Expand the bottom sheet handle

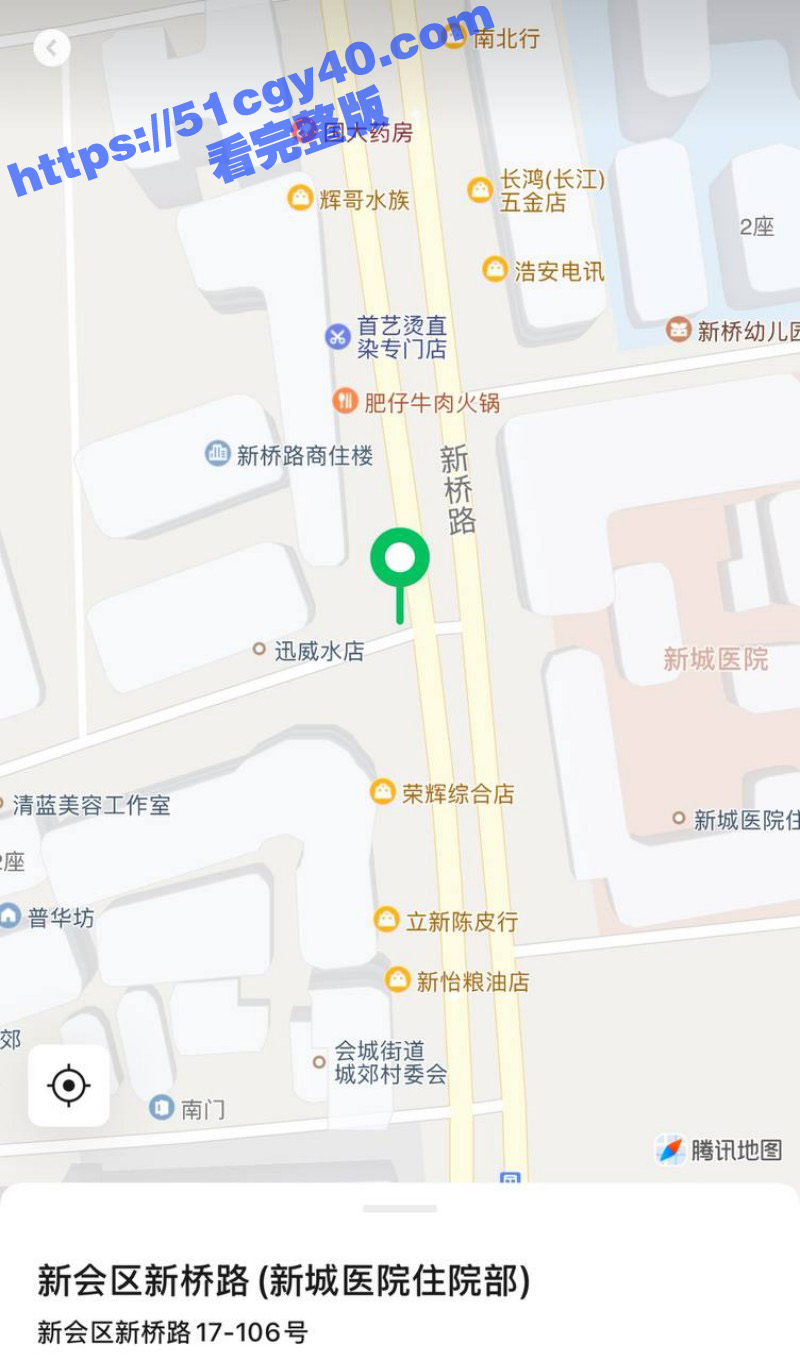400,1208
